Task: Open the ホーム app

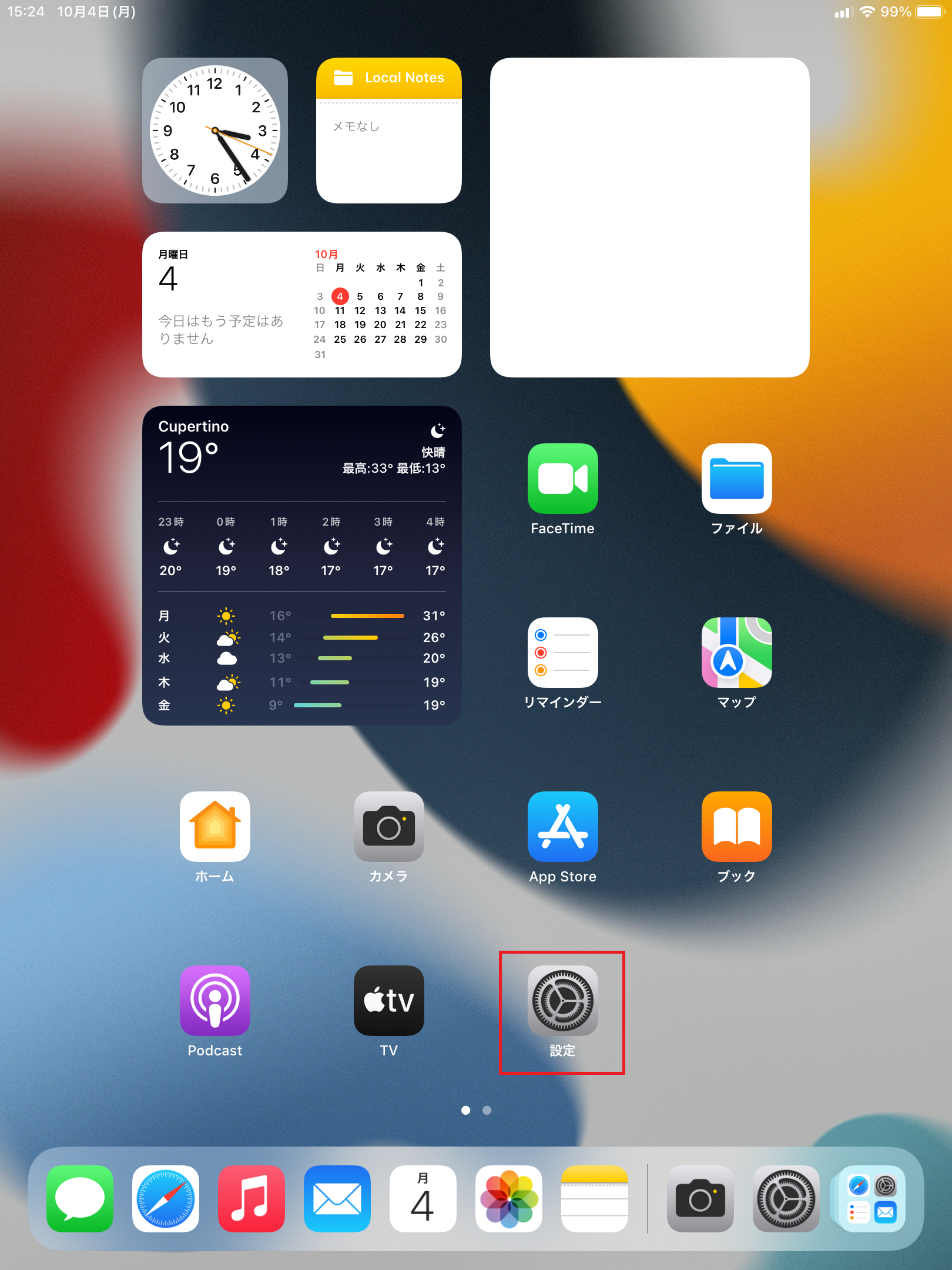Action: click(214, 827)
